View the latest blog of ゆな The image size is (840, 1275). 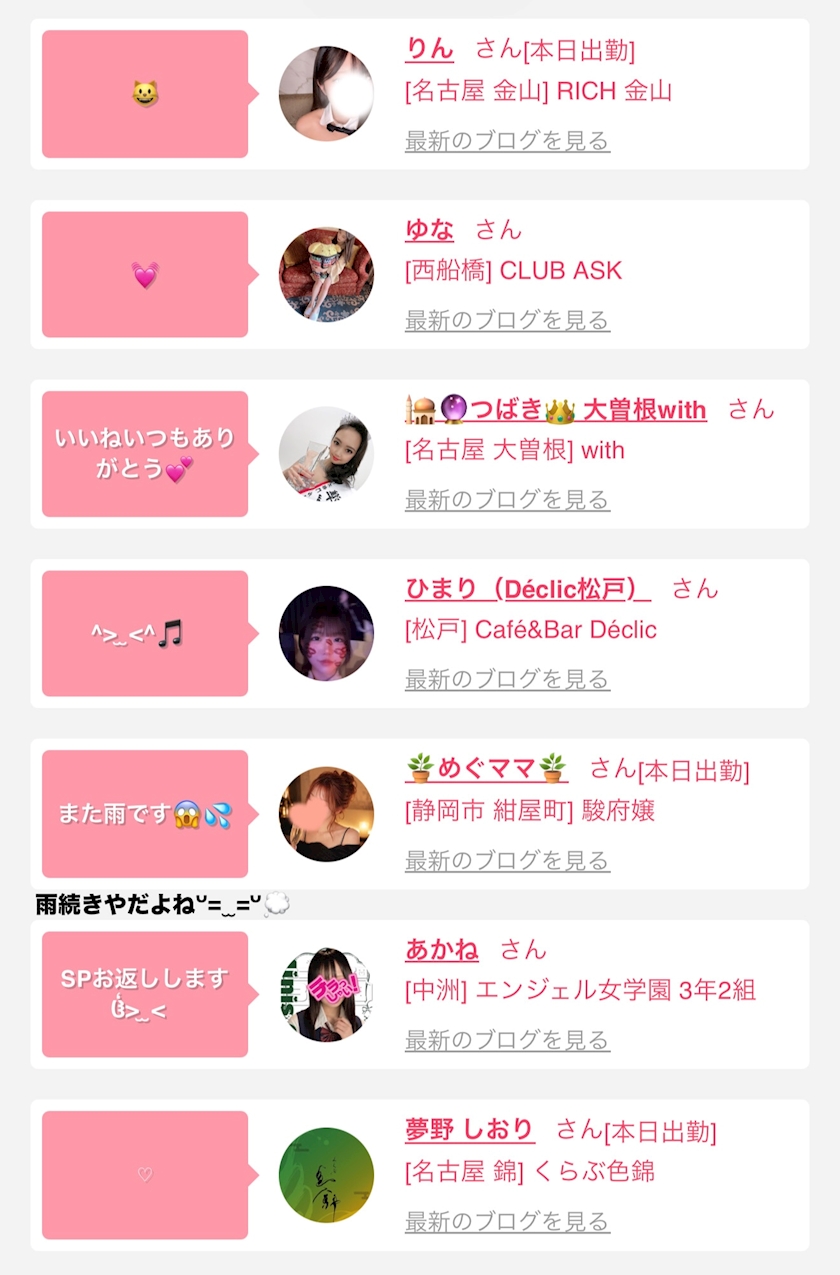point(507,321)
